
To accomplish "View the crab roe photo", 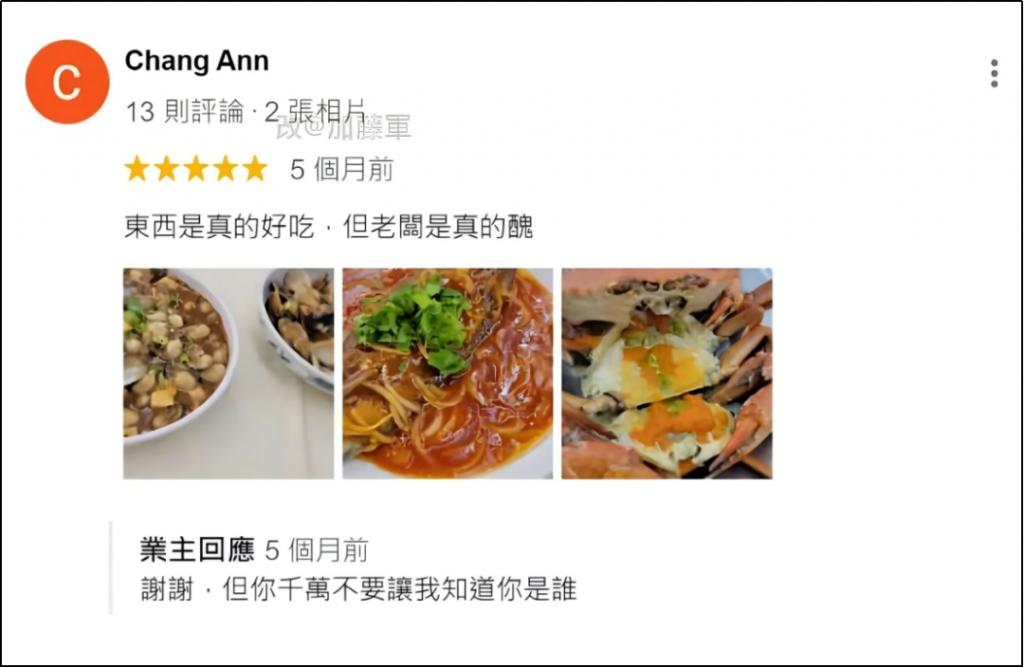I will pyautogui.click(x=666, y=373).
